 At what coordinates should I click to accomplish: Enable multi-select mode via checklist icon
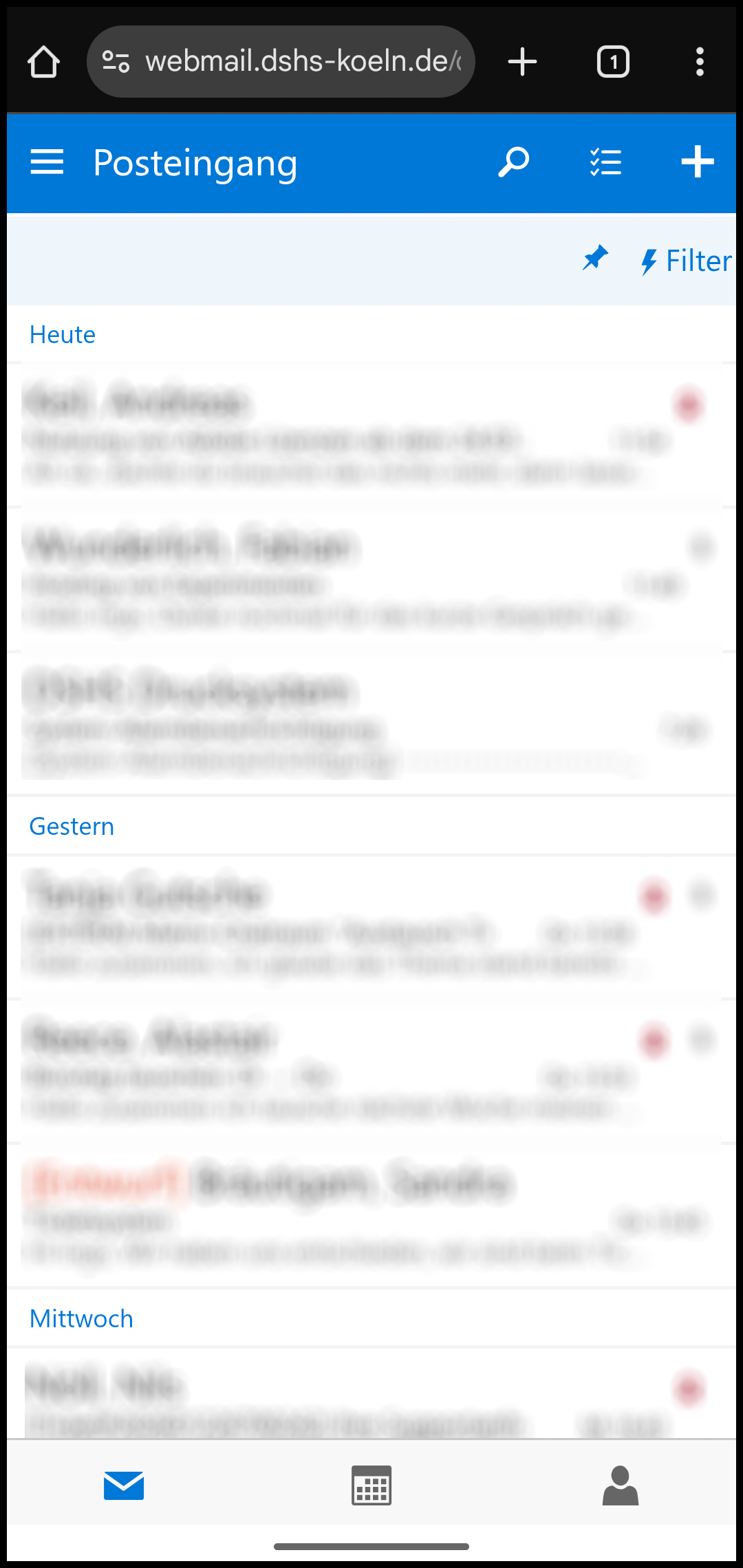[605, 163]
